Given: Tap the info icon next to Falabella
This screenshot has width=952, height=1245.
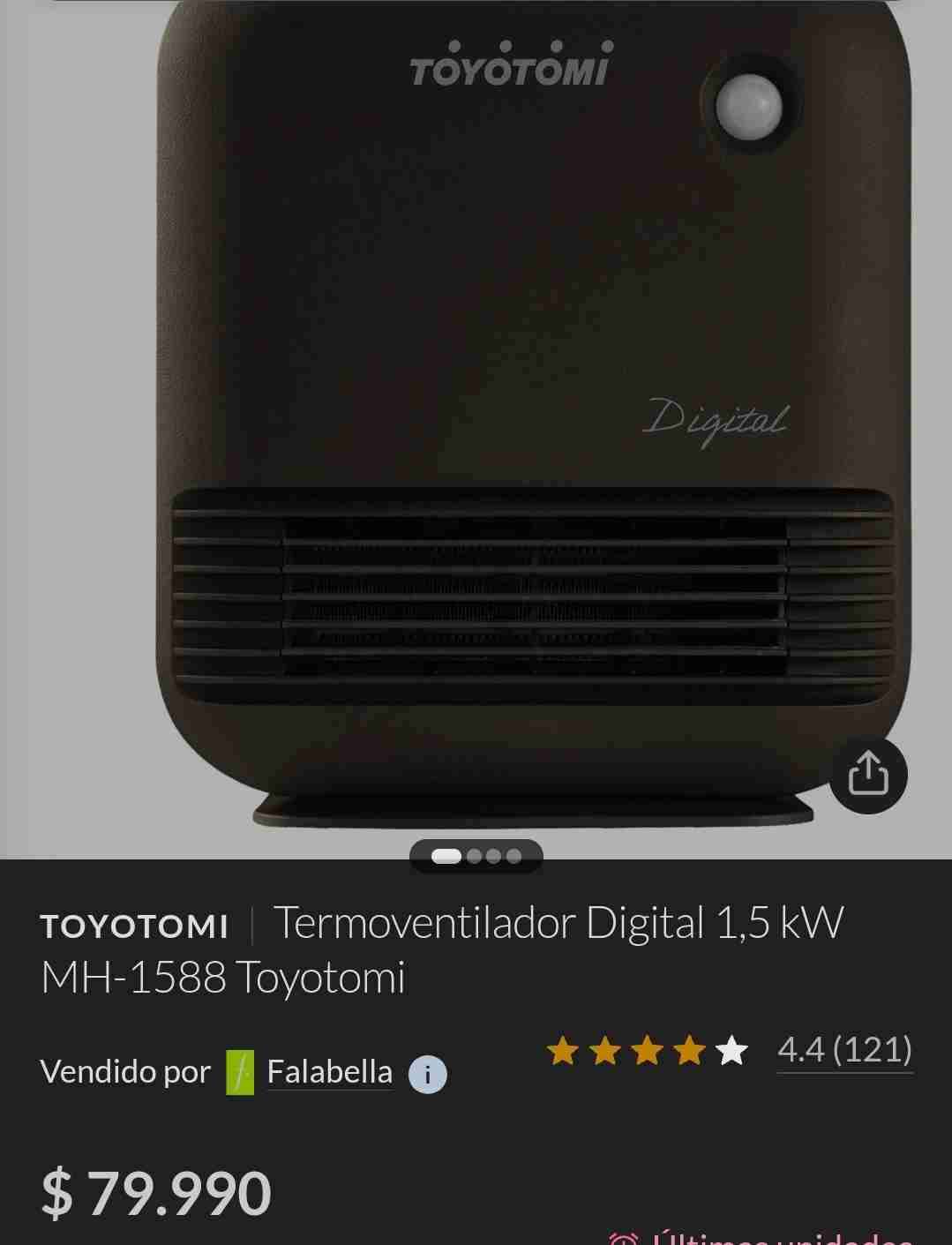Looking at the screenshot, I should (x=427, y=1073).
